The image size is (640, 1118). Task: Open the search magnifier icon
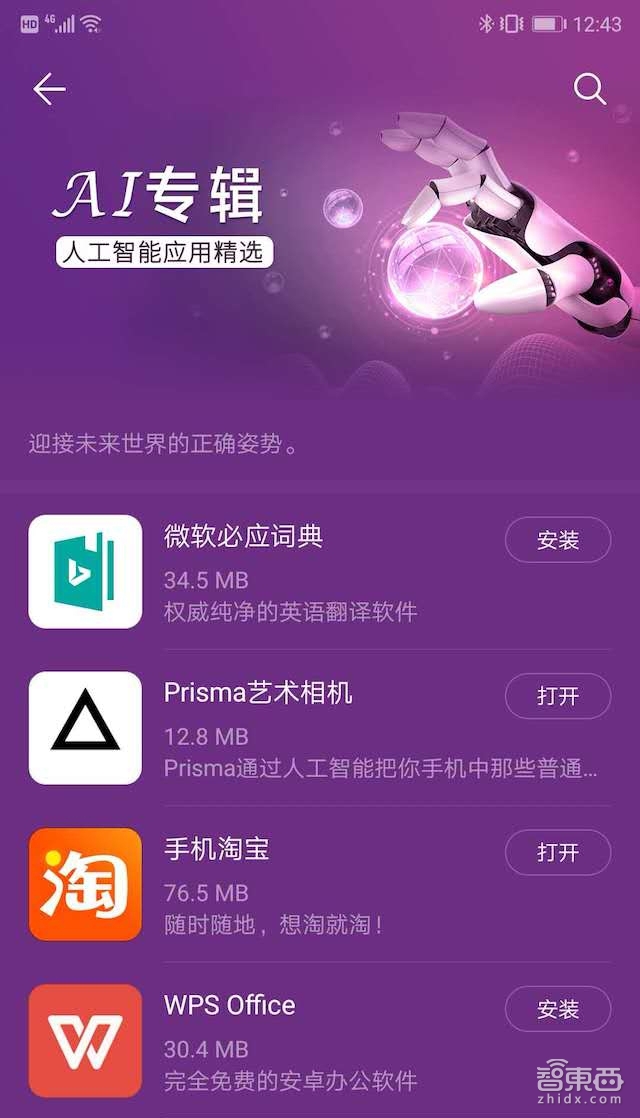589,89
